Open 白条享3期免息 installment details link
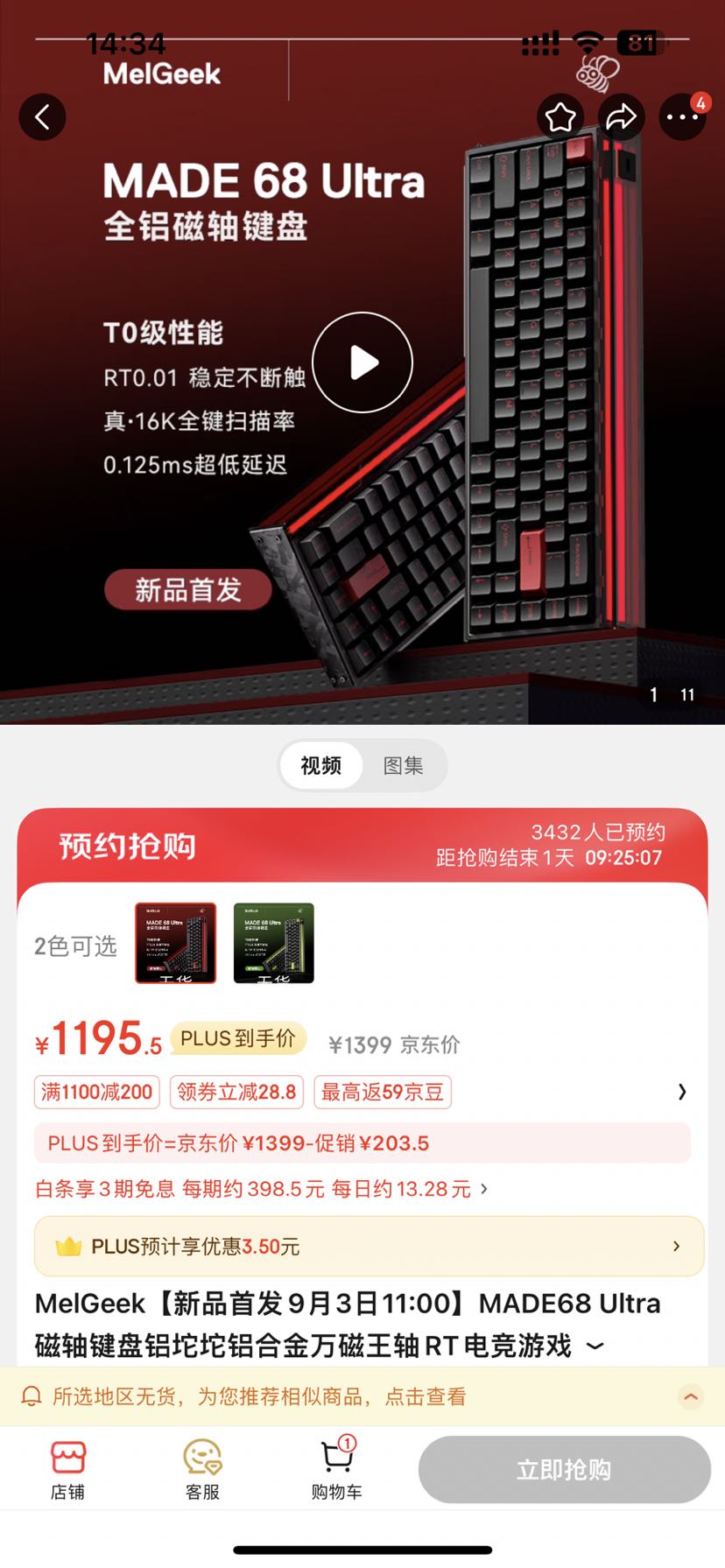This screenshot has width=725, height=1568. coord(254,1188)
